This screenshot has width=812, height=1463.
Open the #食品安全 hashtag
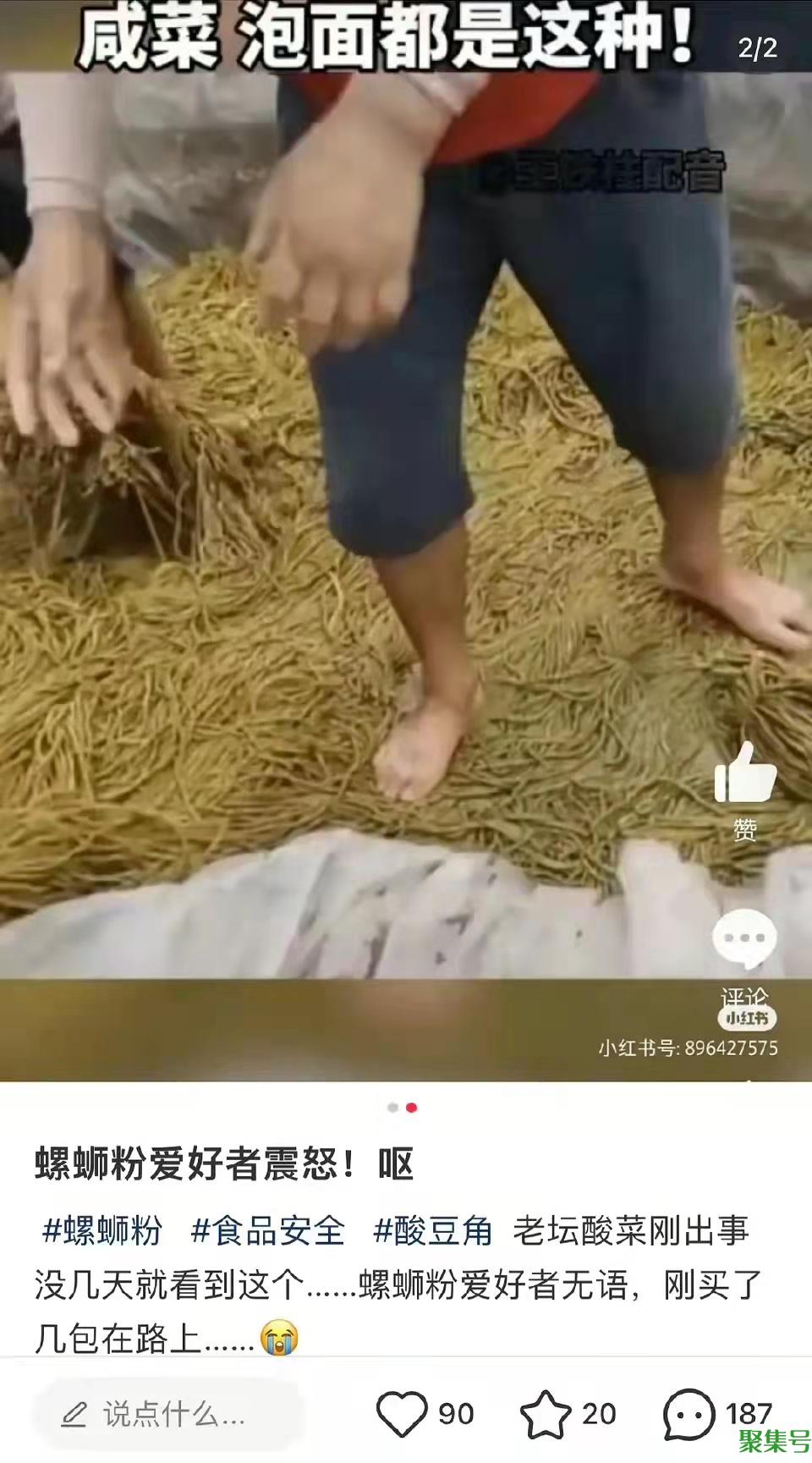[268, 1230]
